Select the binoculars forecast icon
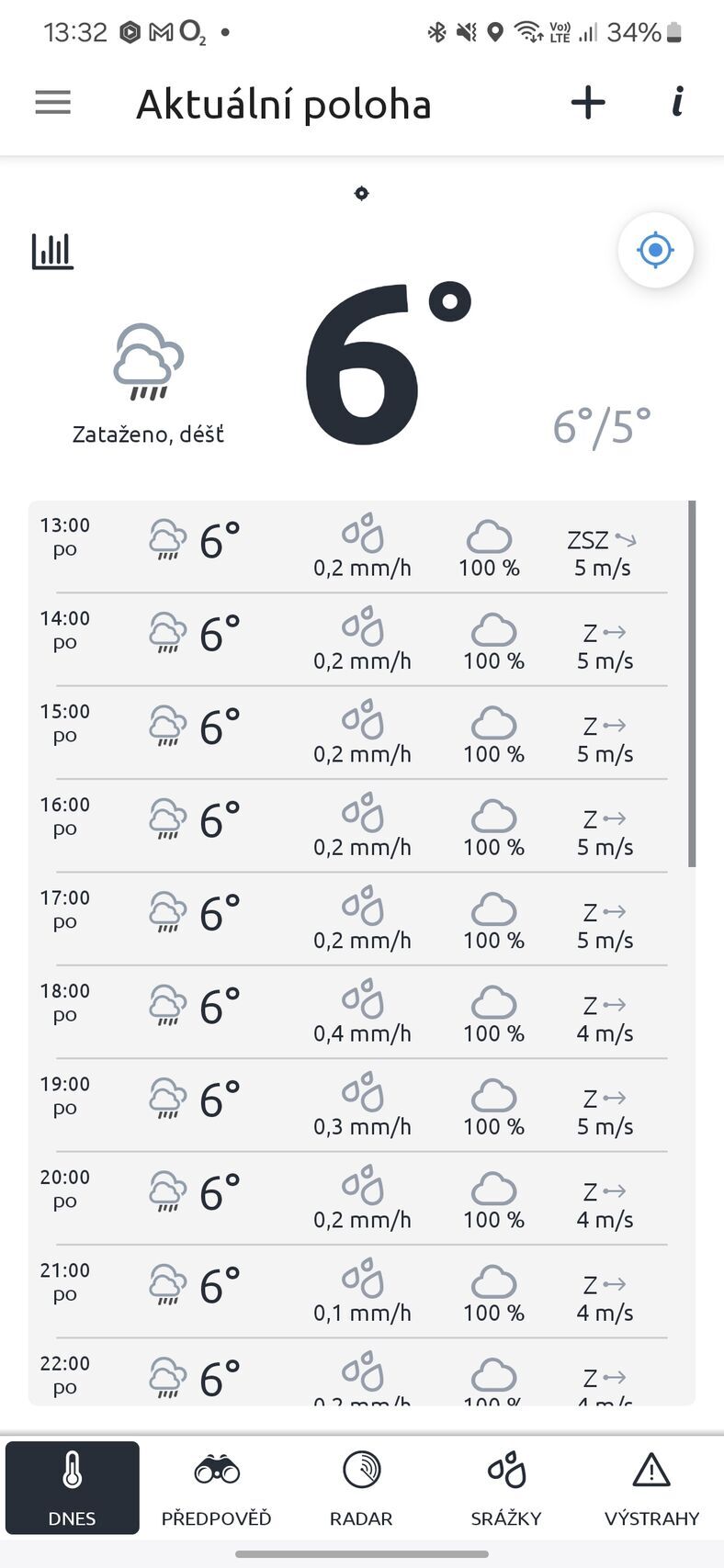Image resolution: width=724 pixels, height=1568 pixels. coord(216,1466)
